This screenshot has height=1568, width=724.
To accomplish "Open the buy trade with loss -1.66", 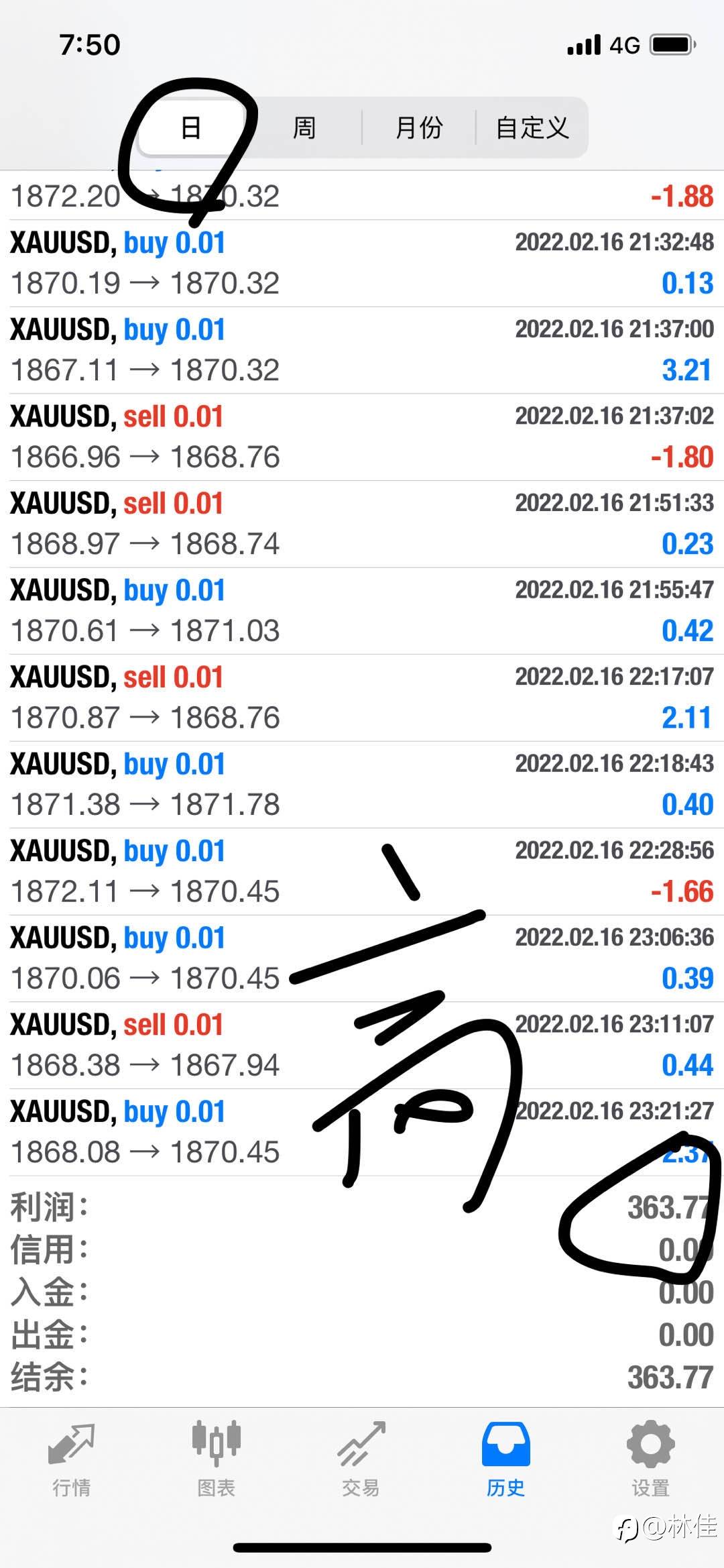I will (362, 871).
